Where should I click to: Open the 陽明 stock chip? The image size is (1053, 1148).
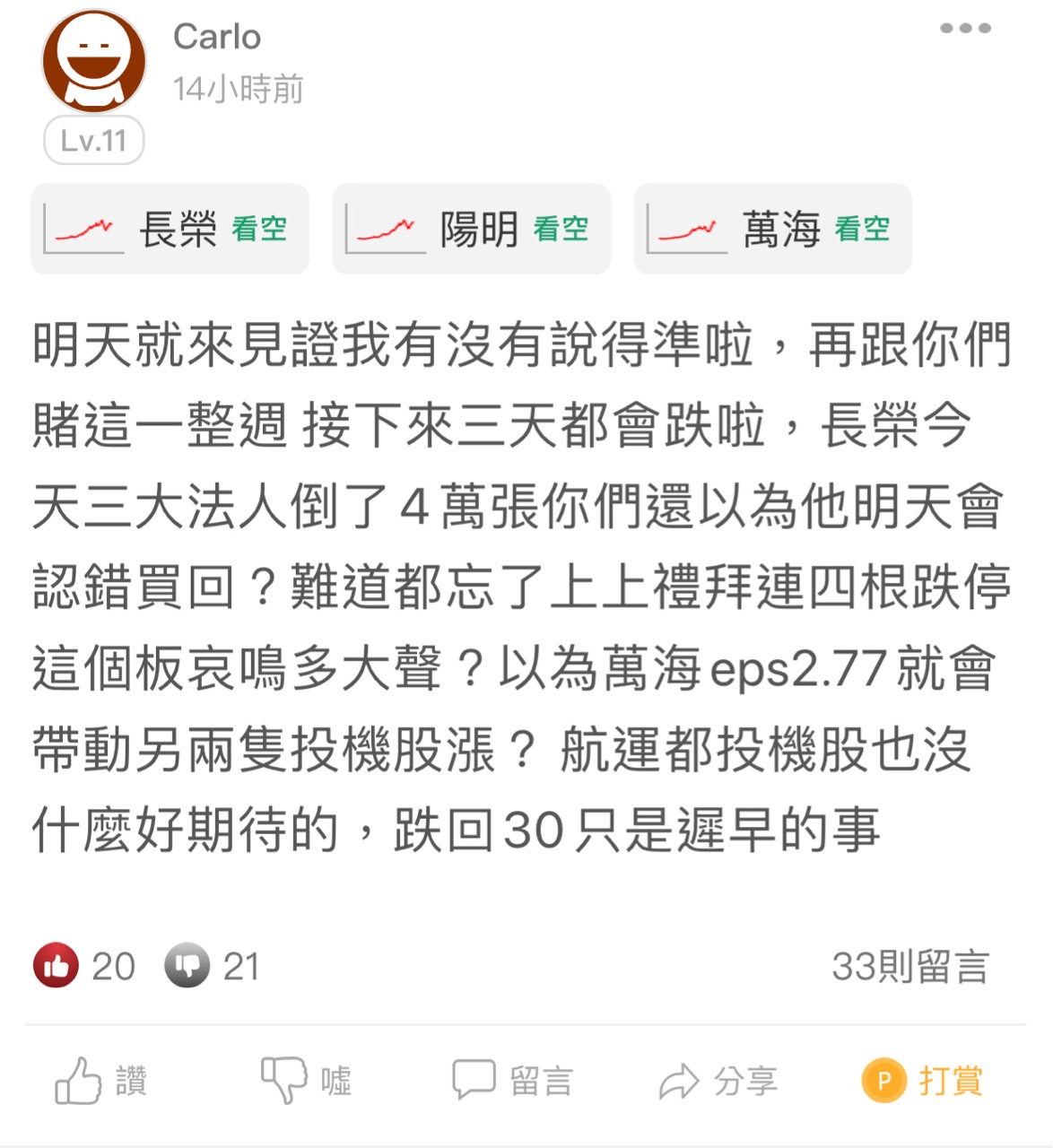[471, 230]
